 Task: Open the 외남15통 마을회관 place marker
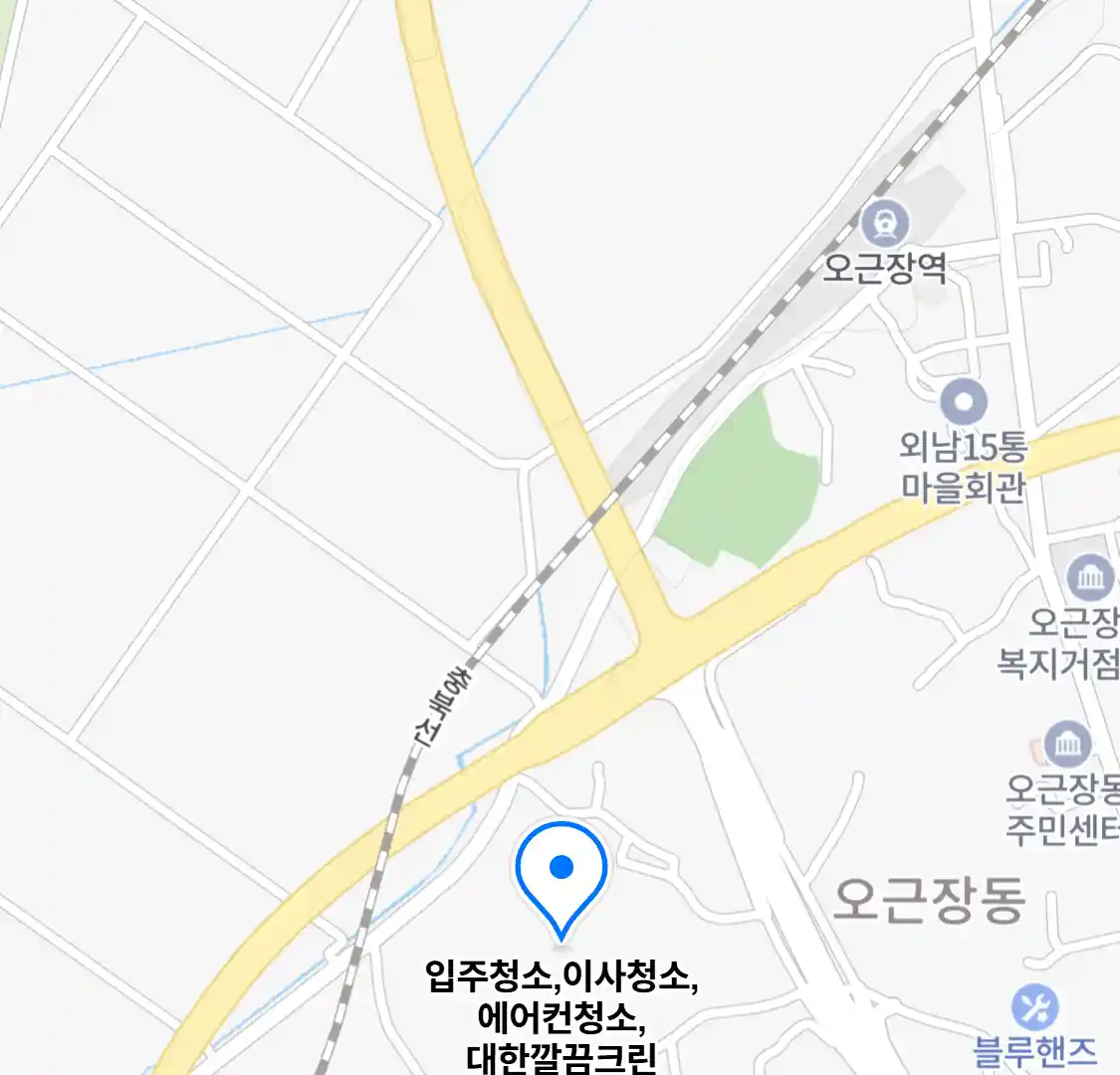coord(963,404)
